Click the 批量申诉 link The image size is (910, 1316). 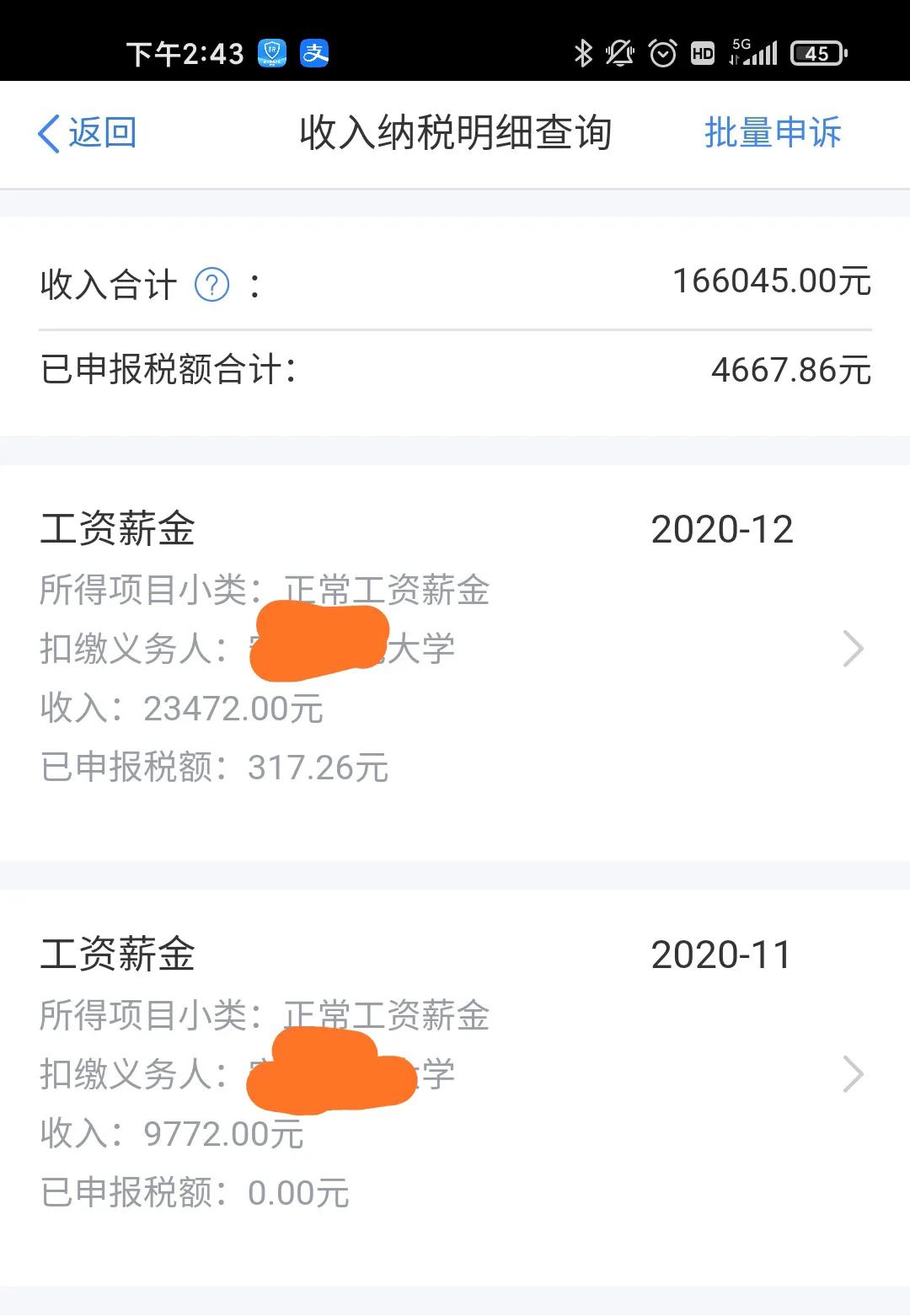pyautogui.click(x=773, y=132)
